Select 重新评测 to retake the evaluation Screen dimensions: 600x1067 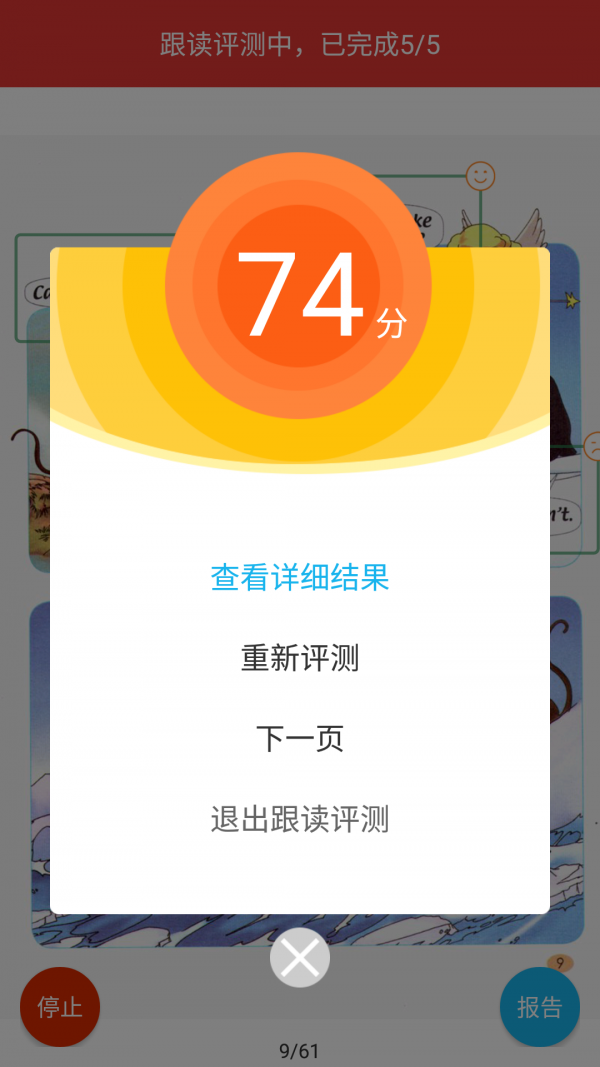[300, 658]
